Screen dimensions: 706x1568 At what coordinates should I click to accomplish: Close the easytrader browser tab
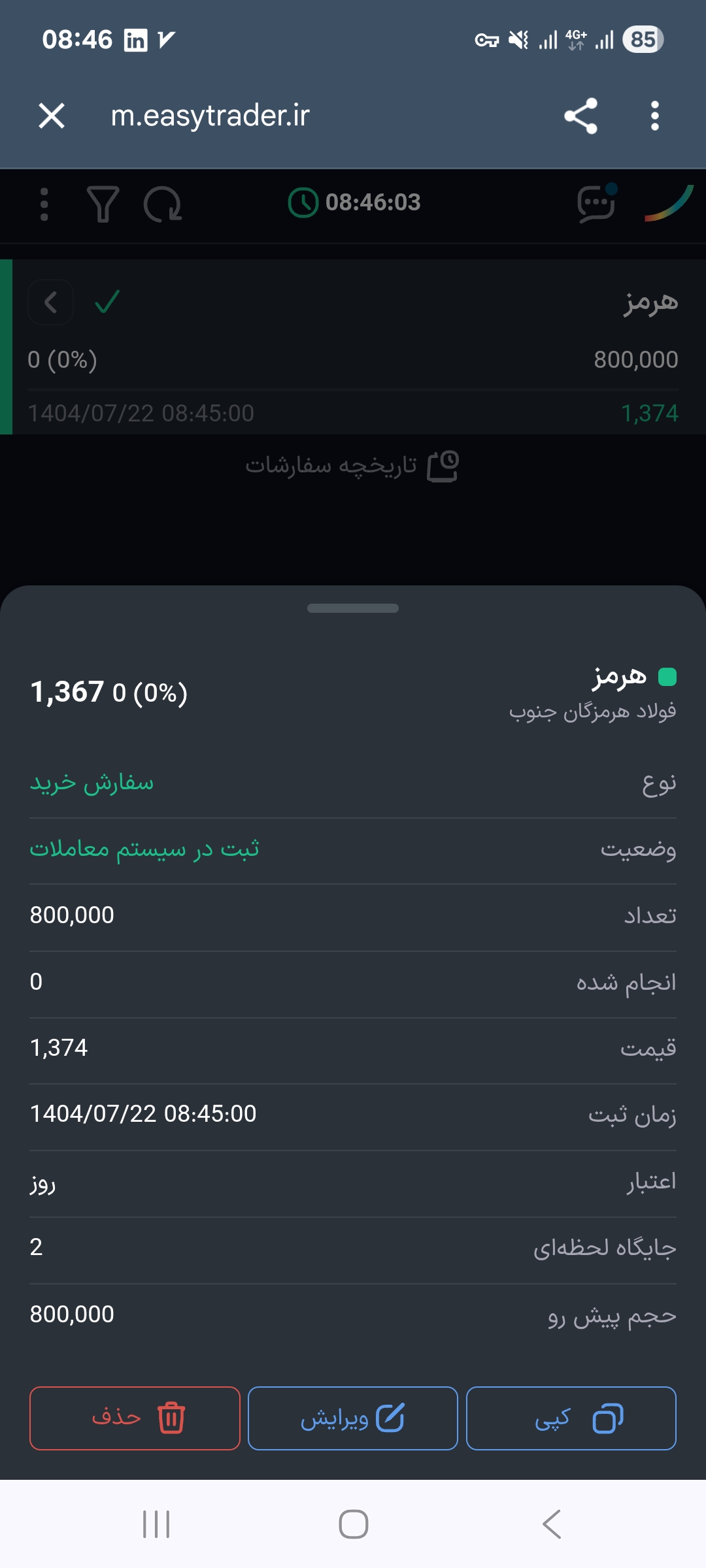52,116
